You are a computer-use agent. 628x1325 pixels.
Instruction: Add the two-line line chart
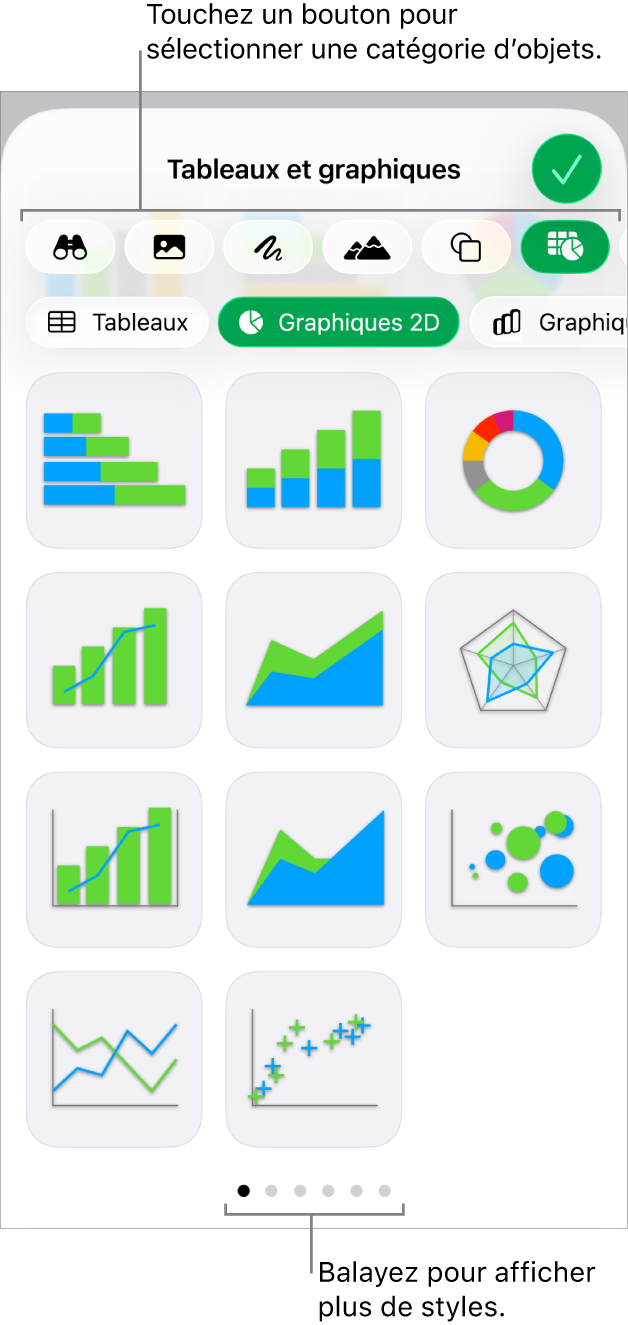[x=114, y=1059]
